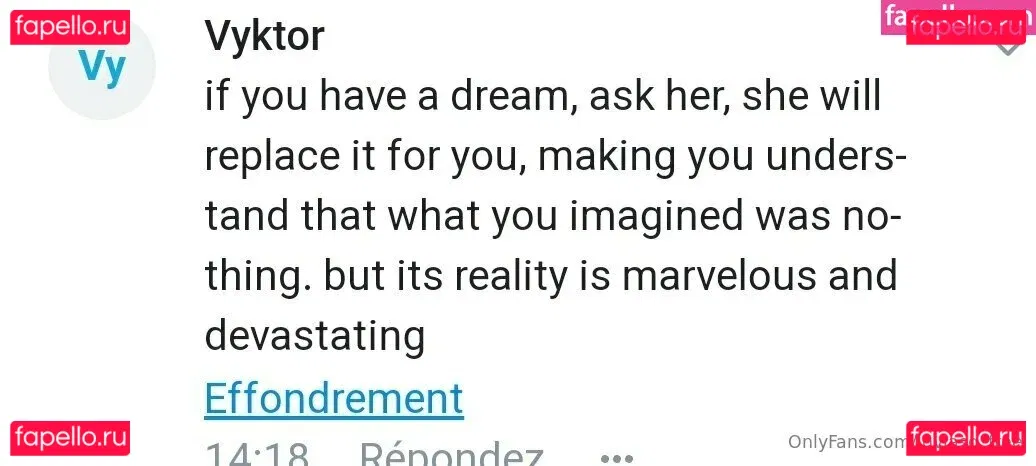Reply to Vyktor's comment via Répondez

click(x=451, y=455)
